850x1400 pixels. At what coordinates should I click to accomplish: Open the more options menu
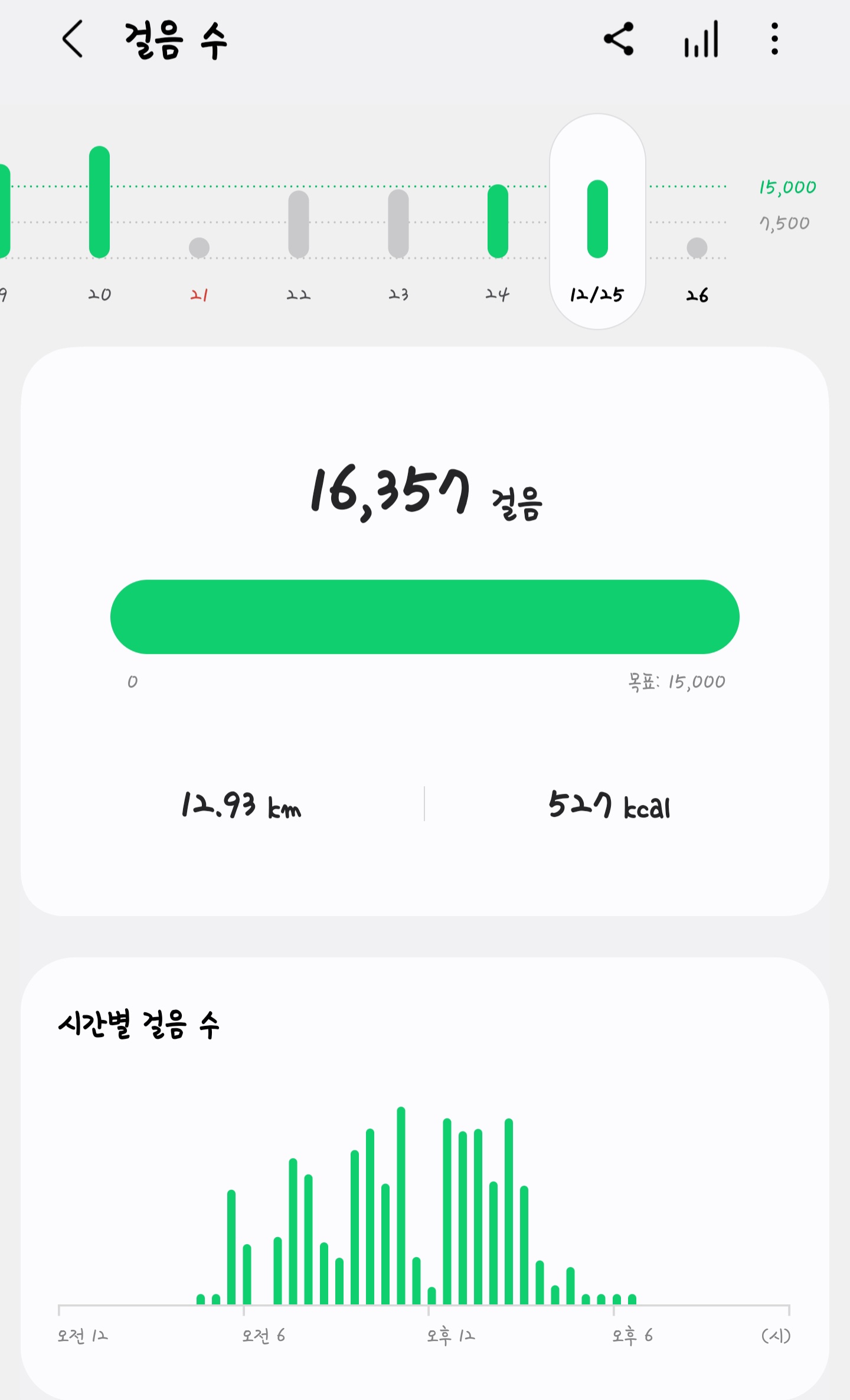[774, 40]
